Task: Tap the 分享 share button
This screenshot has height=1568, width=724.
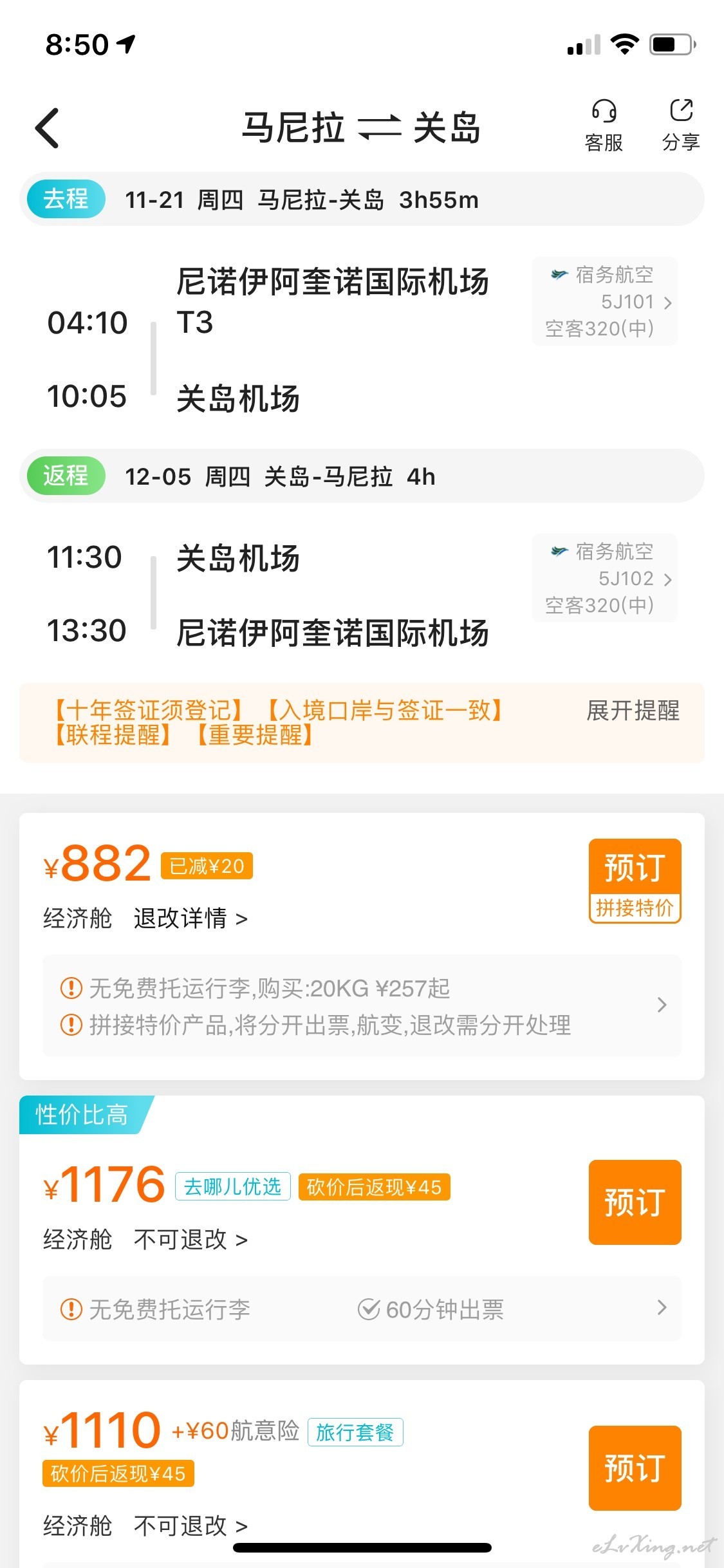Action: [681, 126]
